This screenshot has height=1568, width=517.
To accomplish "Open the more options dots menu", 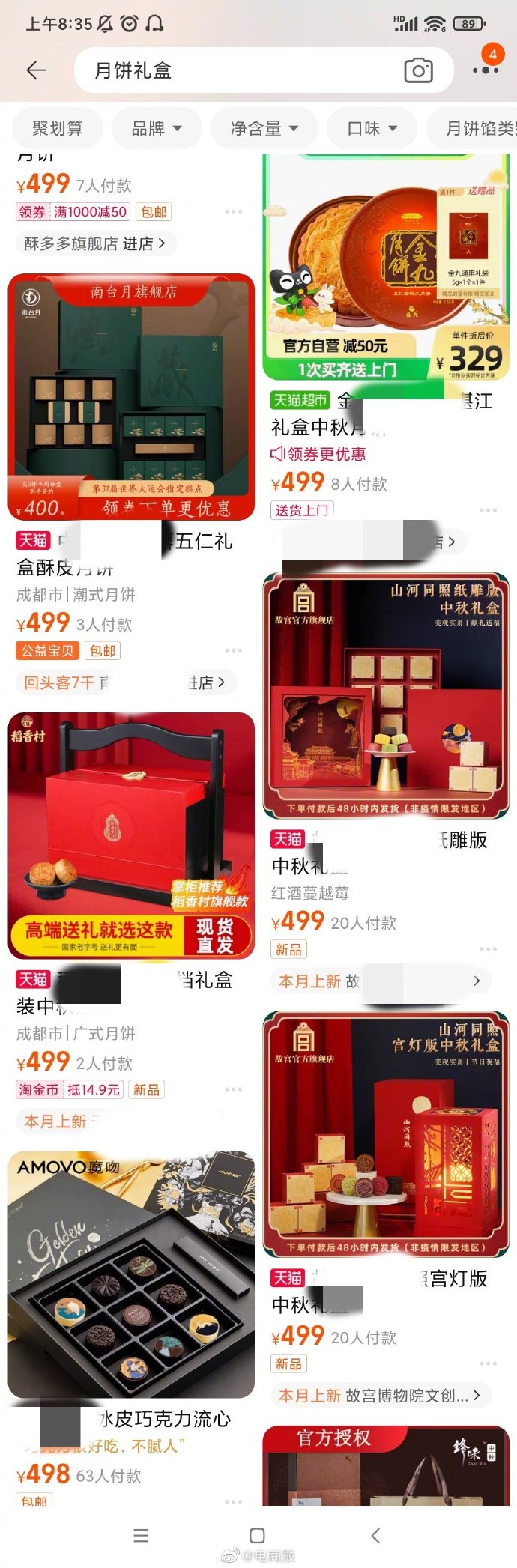I will (485, 70).
